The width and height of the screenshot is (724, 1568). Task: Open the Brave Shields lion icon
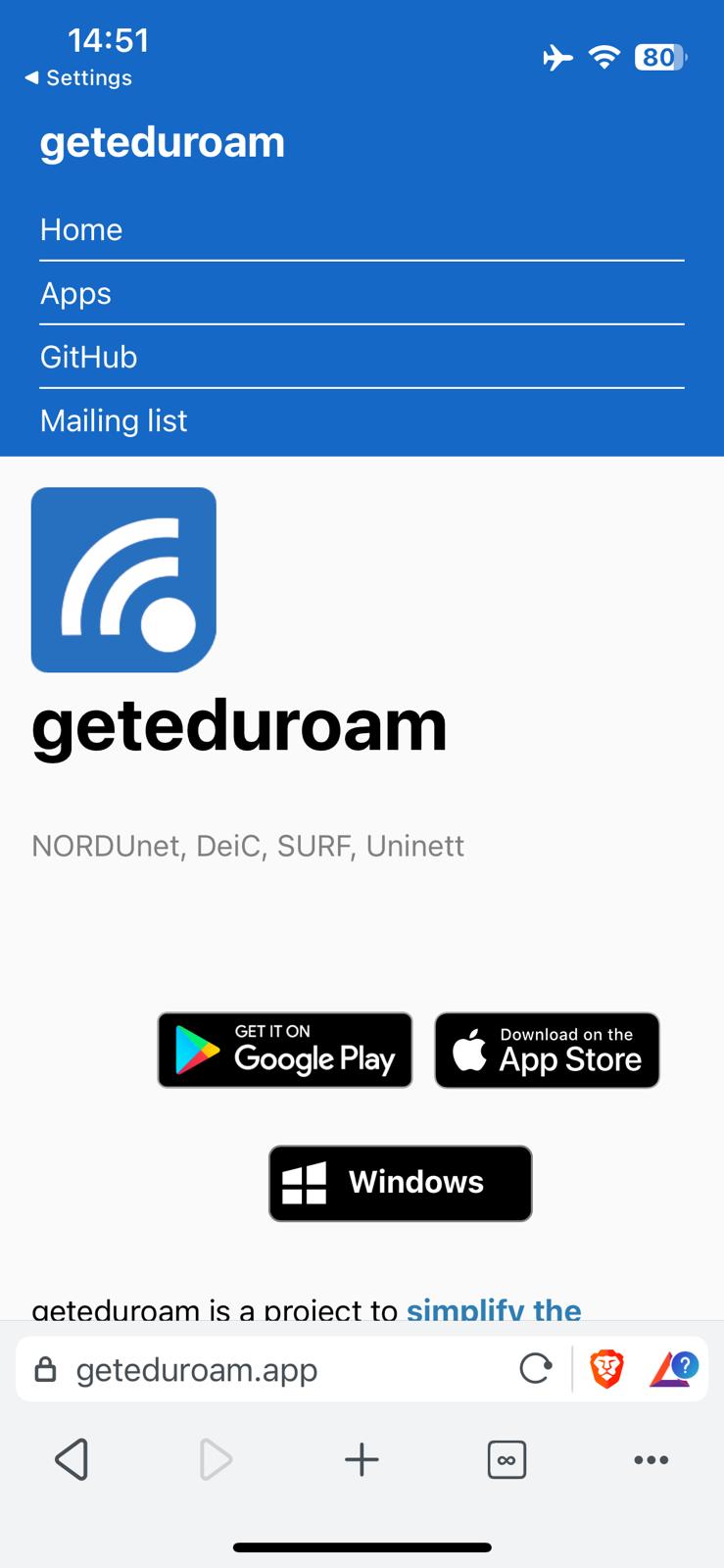point(606,1368)
